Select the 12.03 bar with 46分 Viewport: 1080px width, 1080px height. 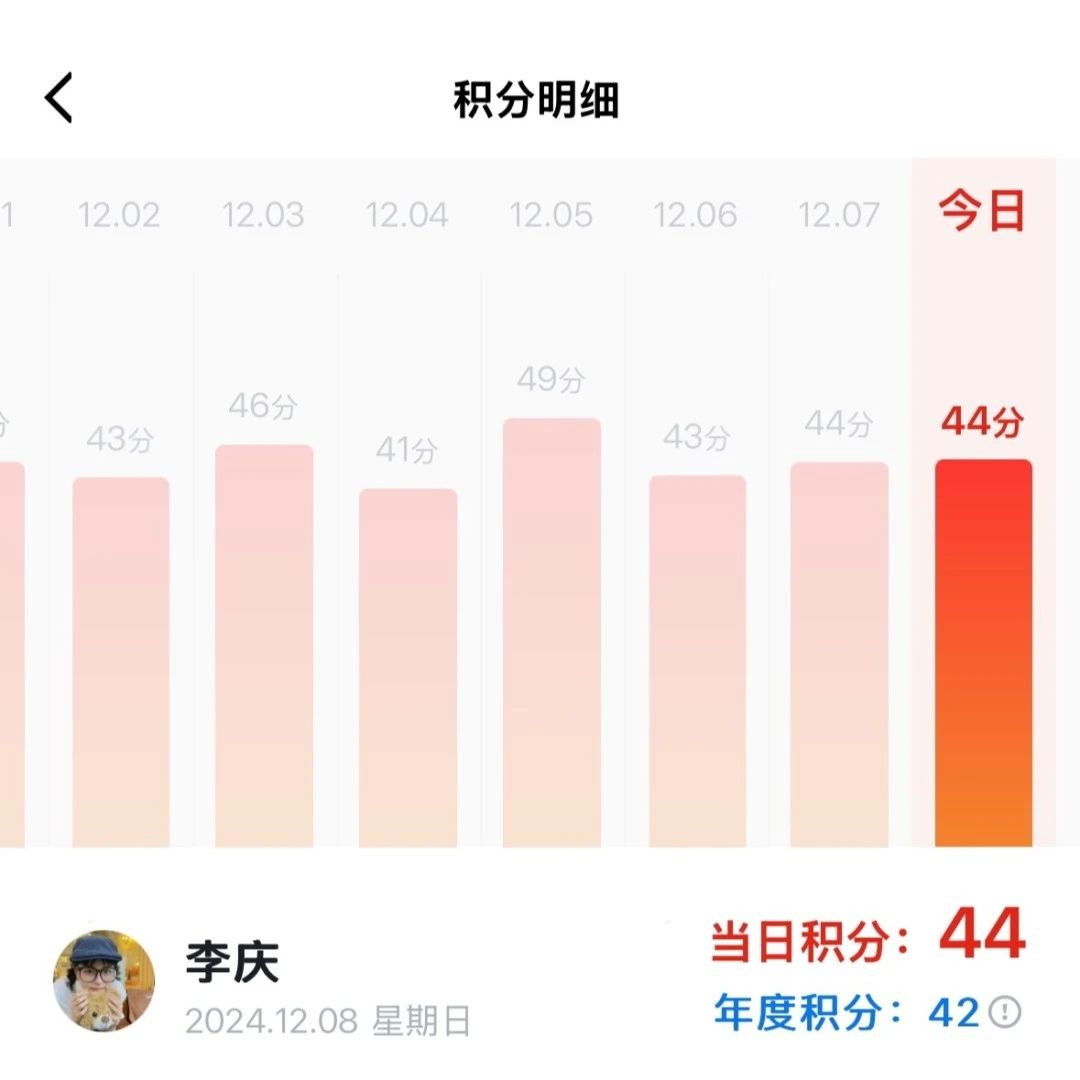[264, 646]
